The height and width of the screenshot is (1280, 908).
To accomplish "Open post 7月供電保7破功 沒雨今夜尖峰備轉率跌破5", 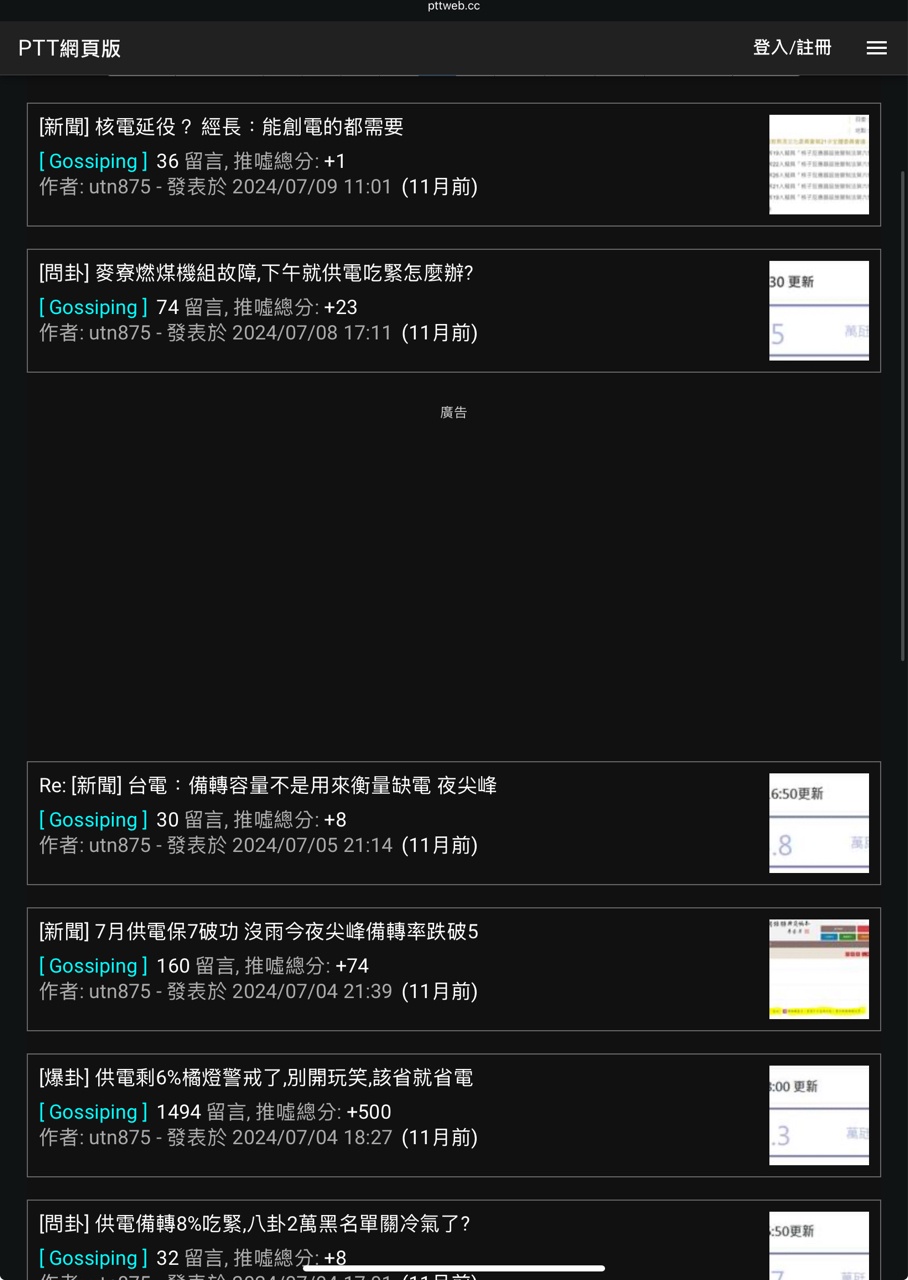I will [x=259, y=931].
